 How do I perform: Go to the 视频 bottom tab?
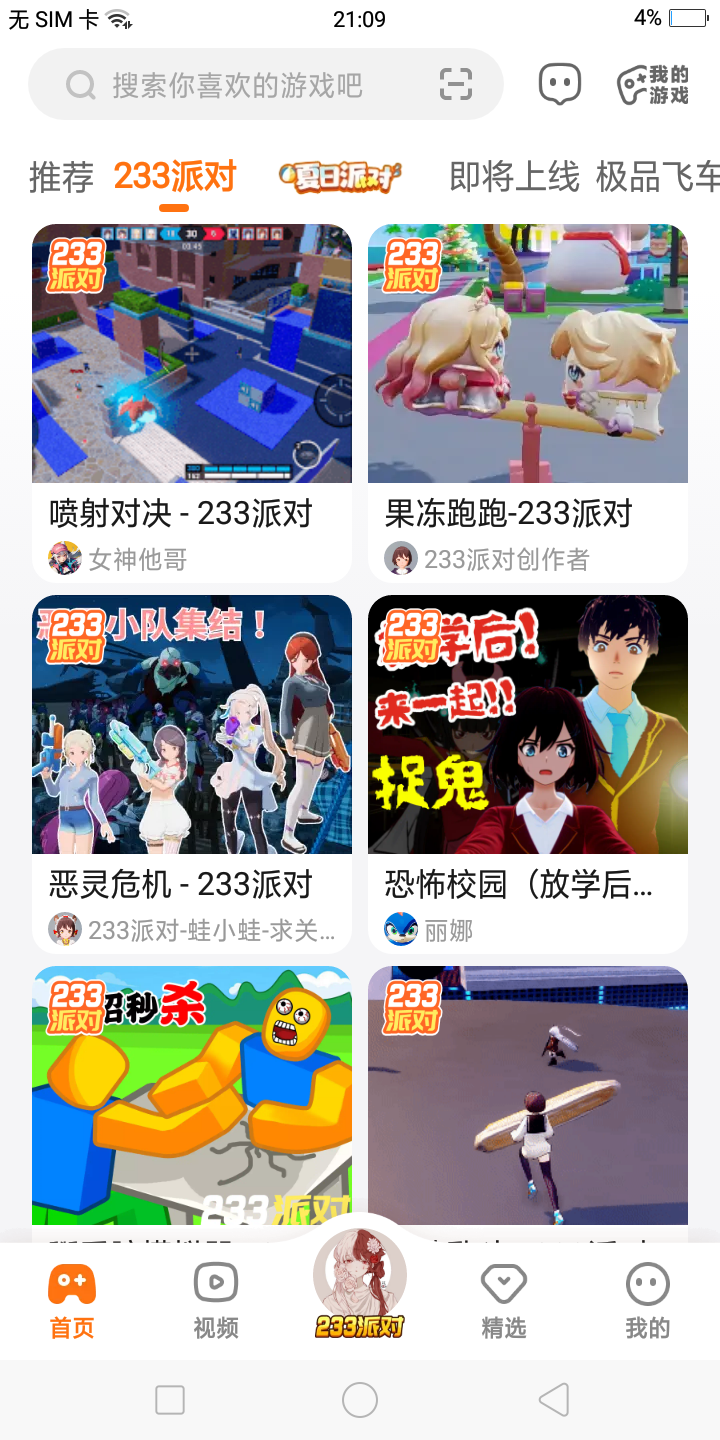coord(216,1300)
